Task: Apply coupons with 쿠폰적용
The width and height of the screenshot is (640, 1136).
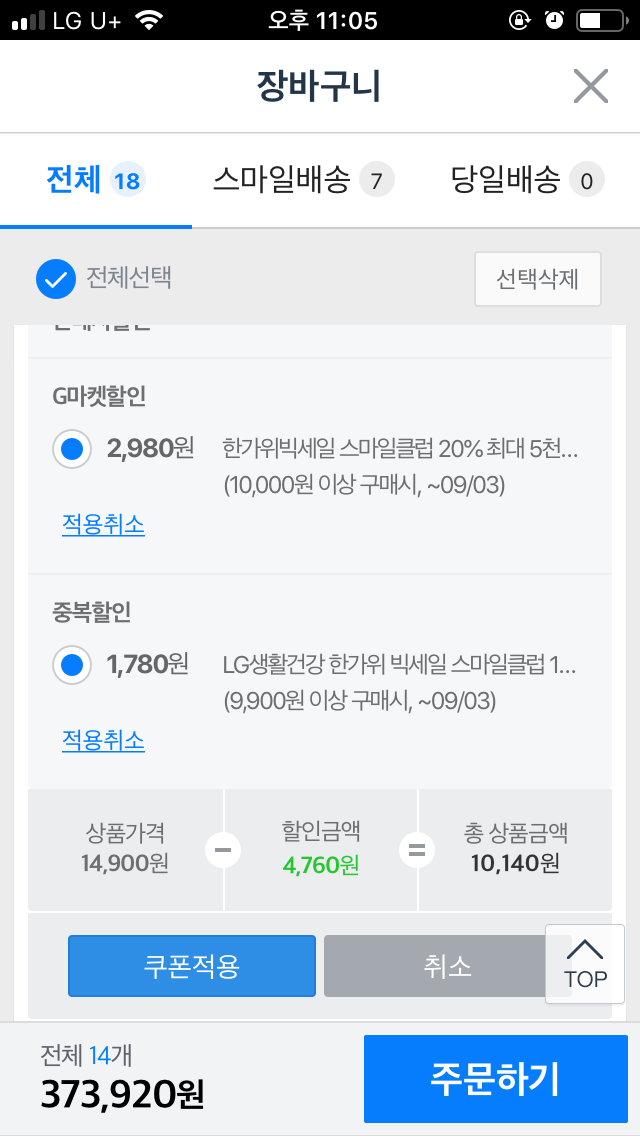Action: pyautogui.click(x=191, y=966)
